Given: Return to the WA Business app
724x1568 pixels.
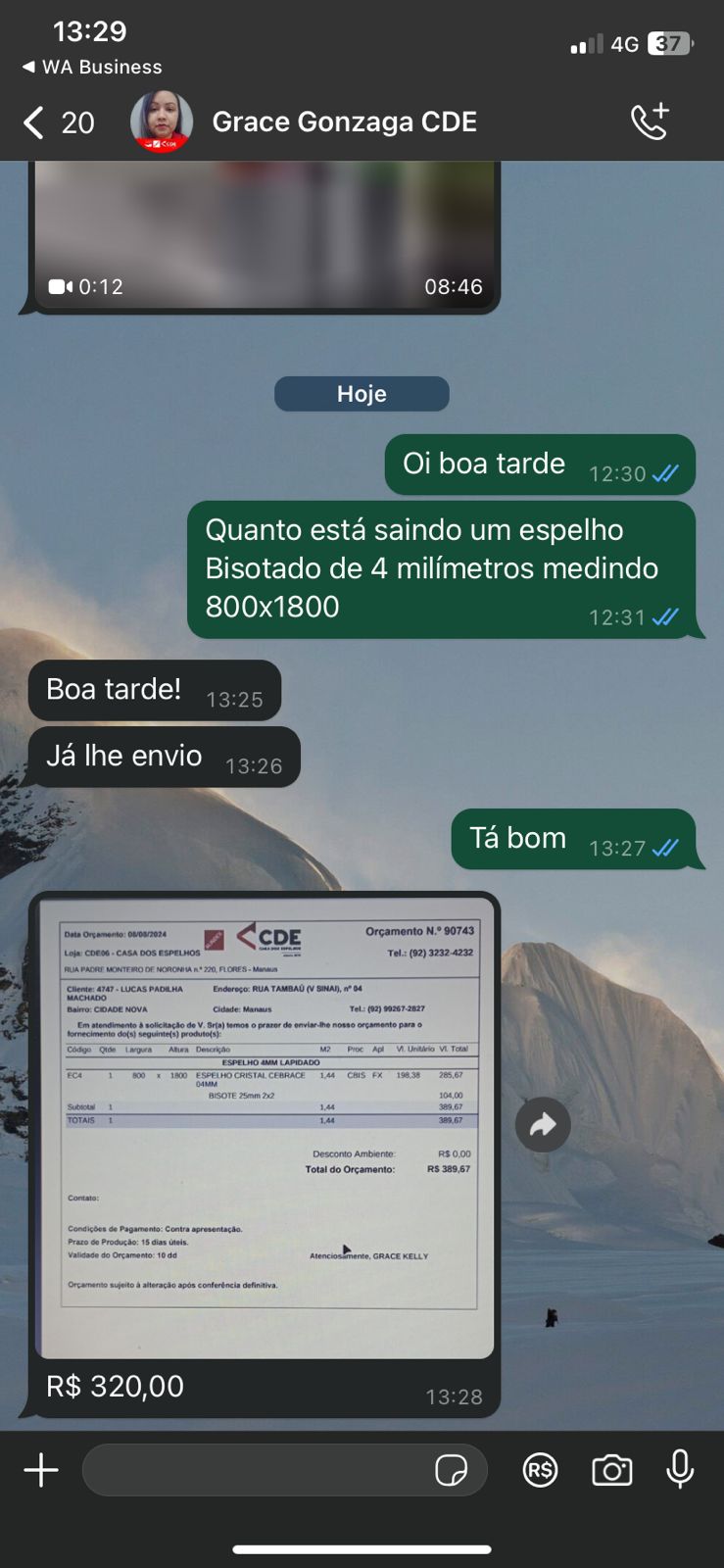Looking at the screenshot, I should pyautogui.click(x=92, y=67).
